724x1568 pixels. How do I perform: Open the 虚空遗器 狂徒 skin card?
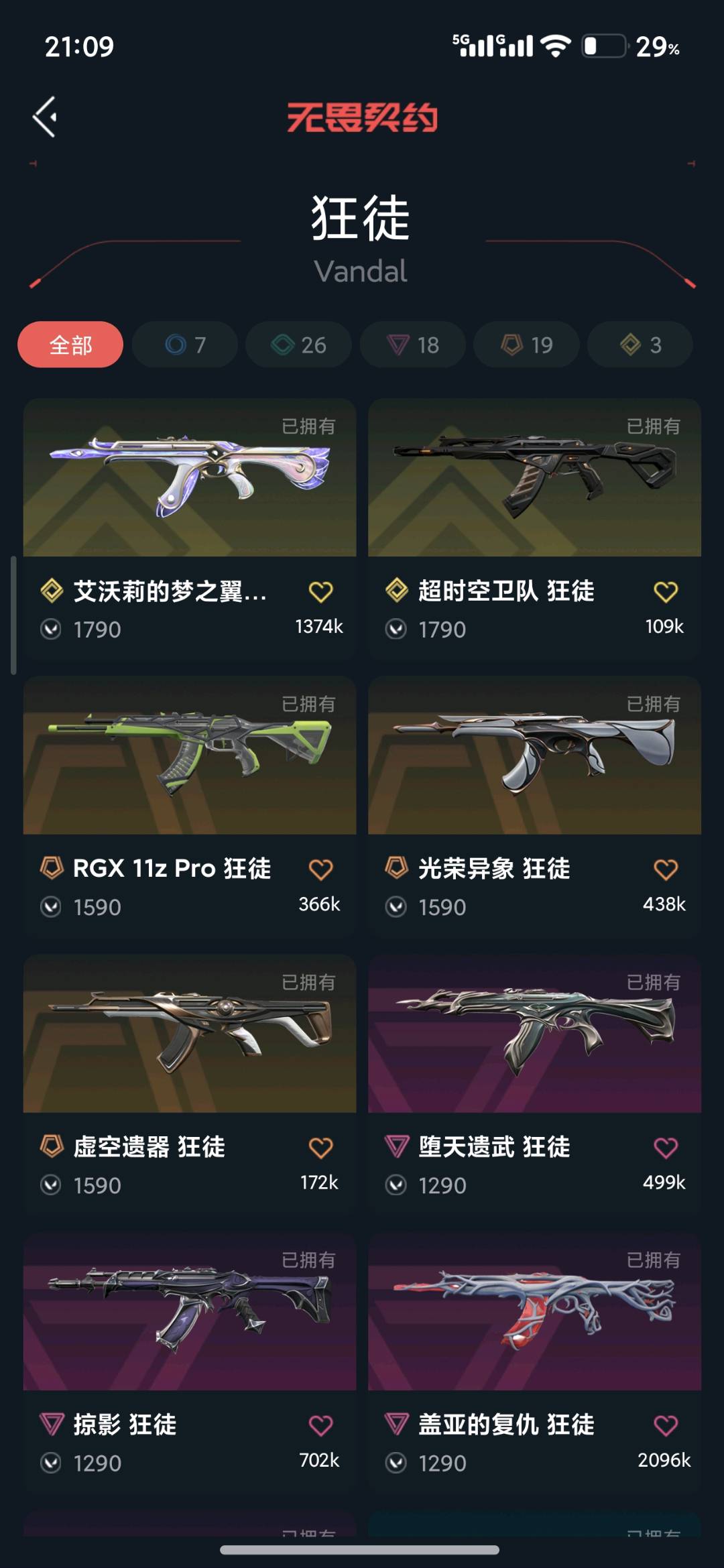click(190, 1085)
